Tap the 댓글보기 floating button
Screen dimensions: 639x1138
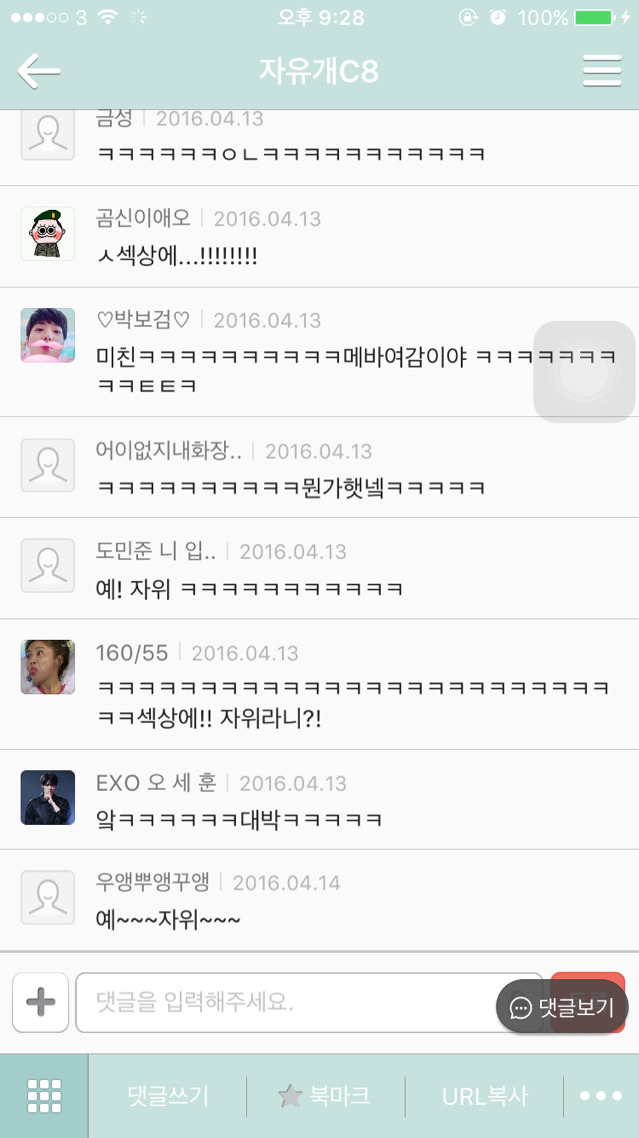point(563,1007)
